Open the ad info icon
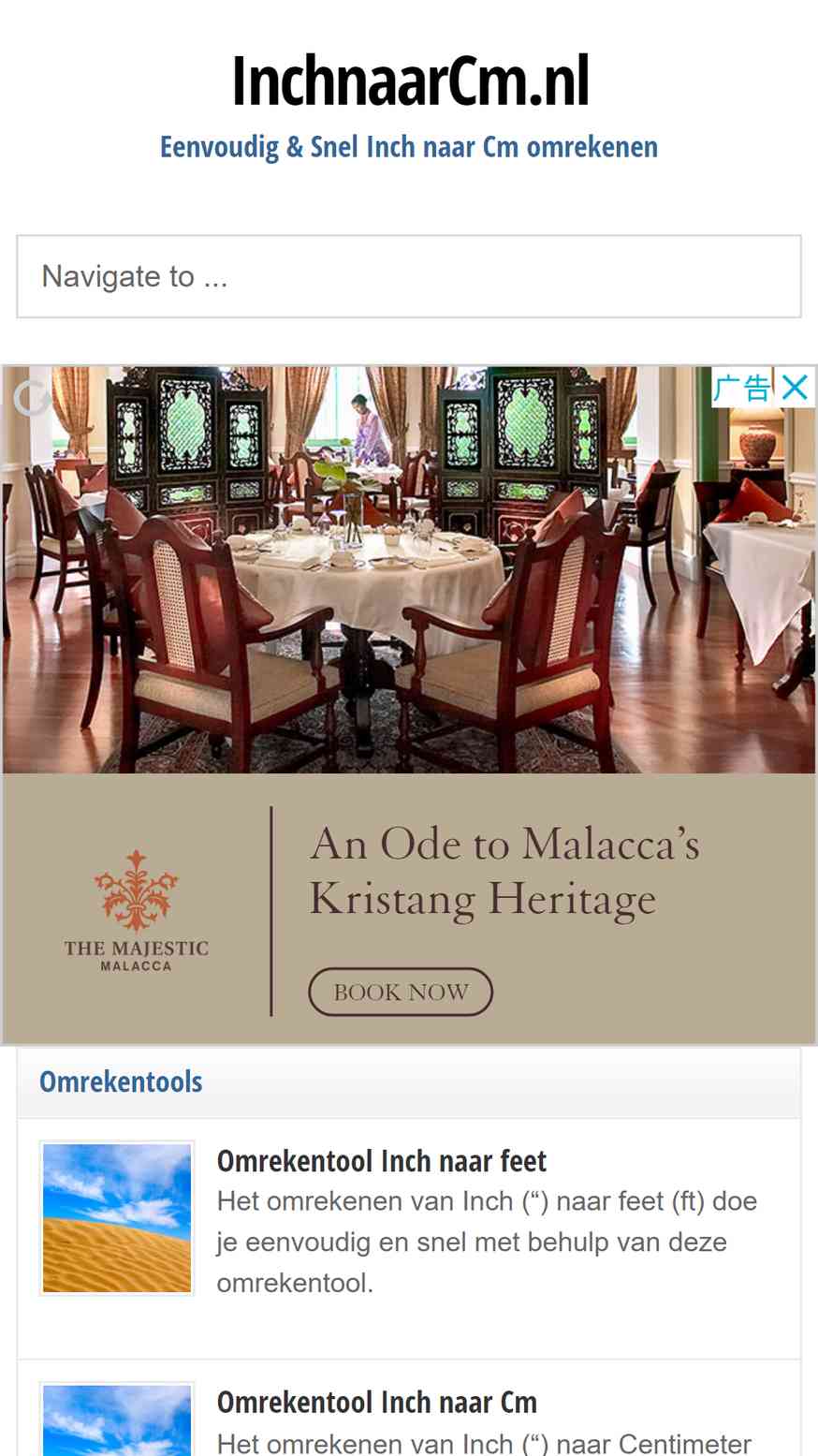The image size is (818, 1456). pyautogui.click(x=742, y=387)
